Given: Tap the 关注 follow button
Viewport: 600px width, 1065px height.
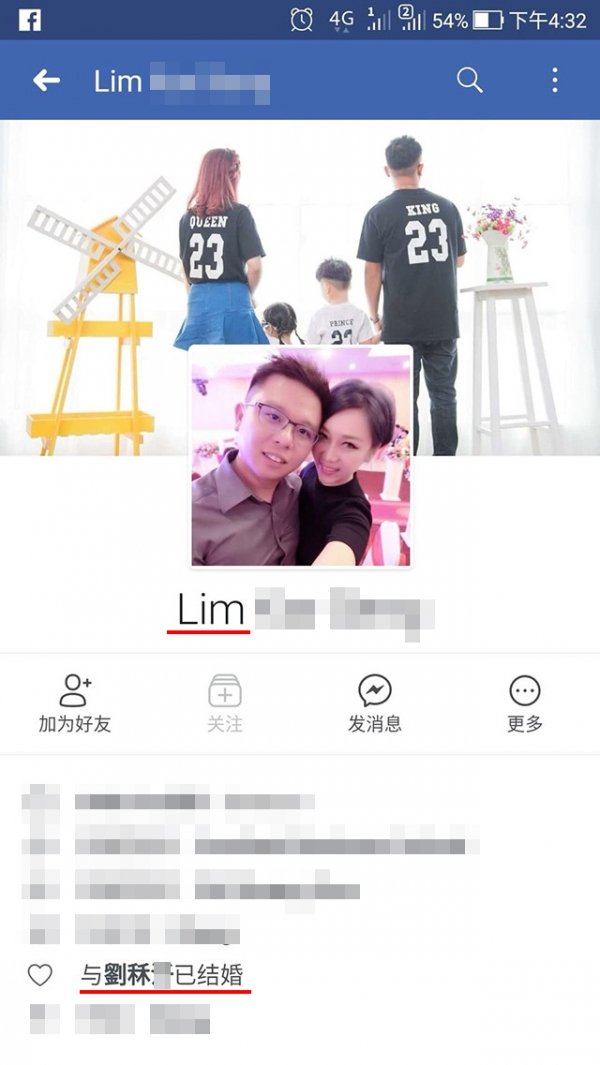Looking at the screenshot, I should pyautogui.click(x=225, y=703).
